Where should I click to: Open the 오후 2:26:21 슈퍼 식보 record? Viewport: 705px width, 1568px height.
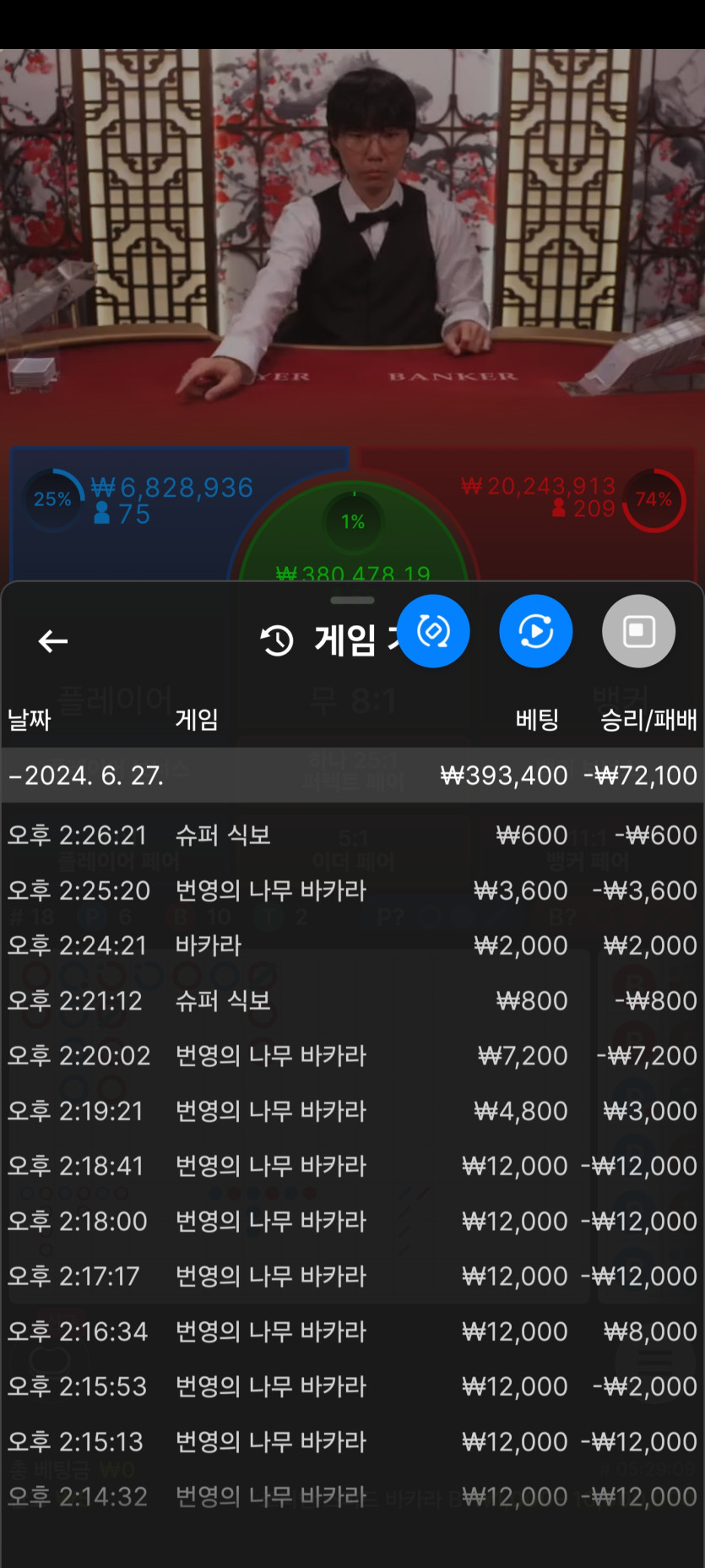point(352,836)
